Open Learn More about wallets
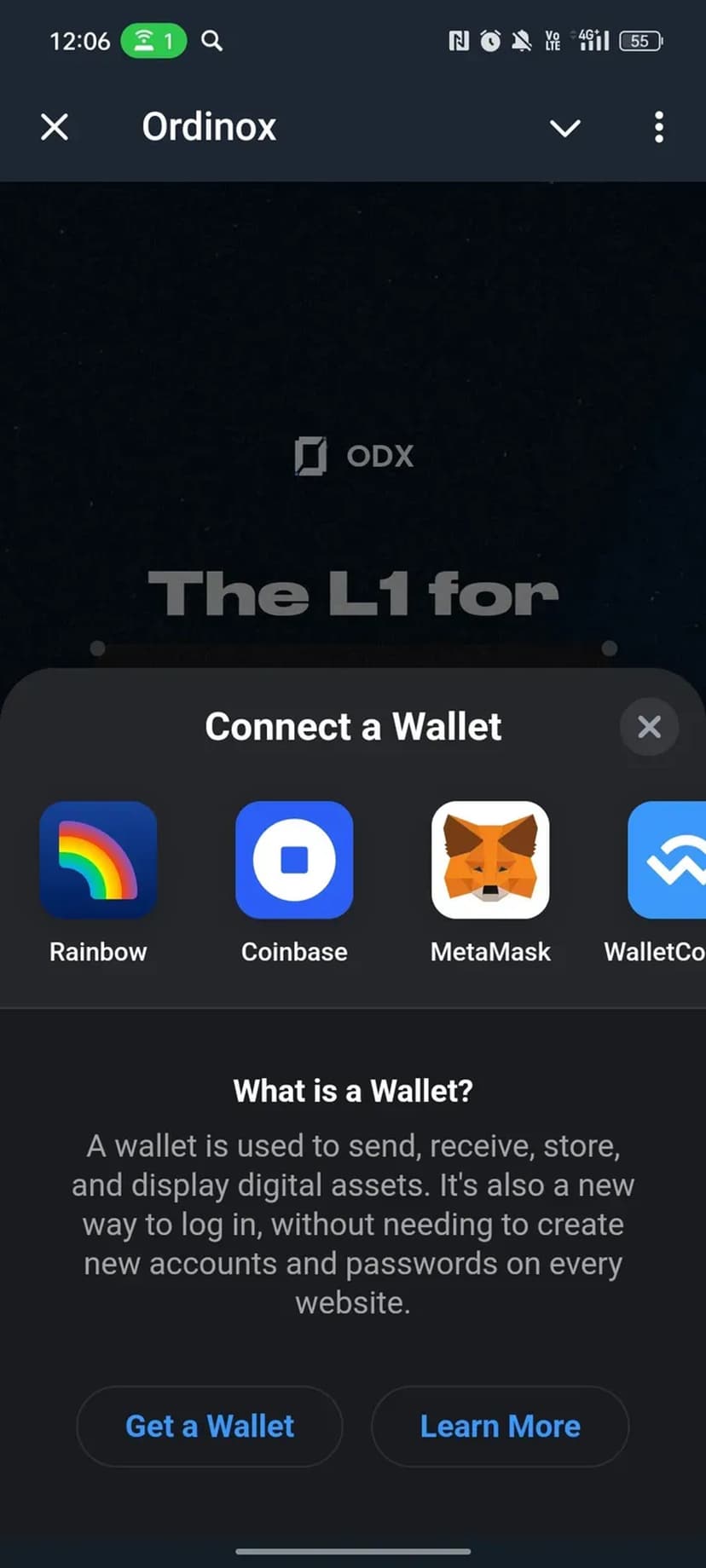Screen dimensions: 706x1568 tap(500, 1426)
